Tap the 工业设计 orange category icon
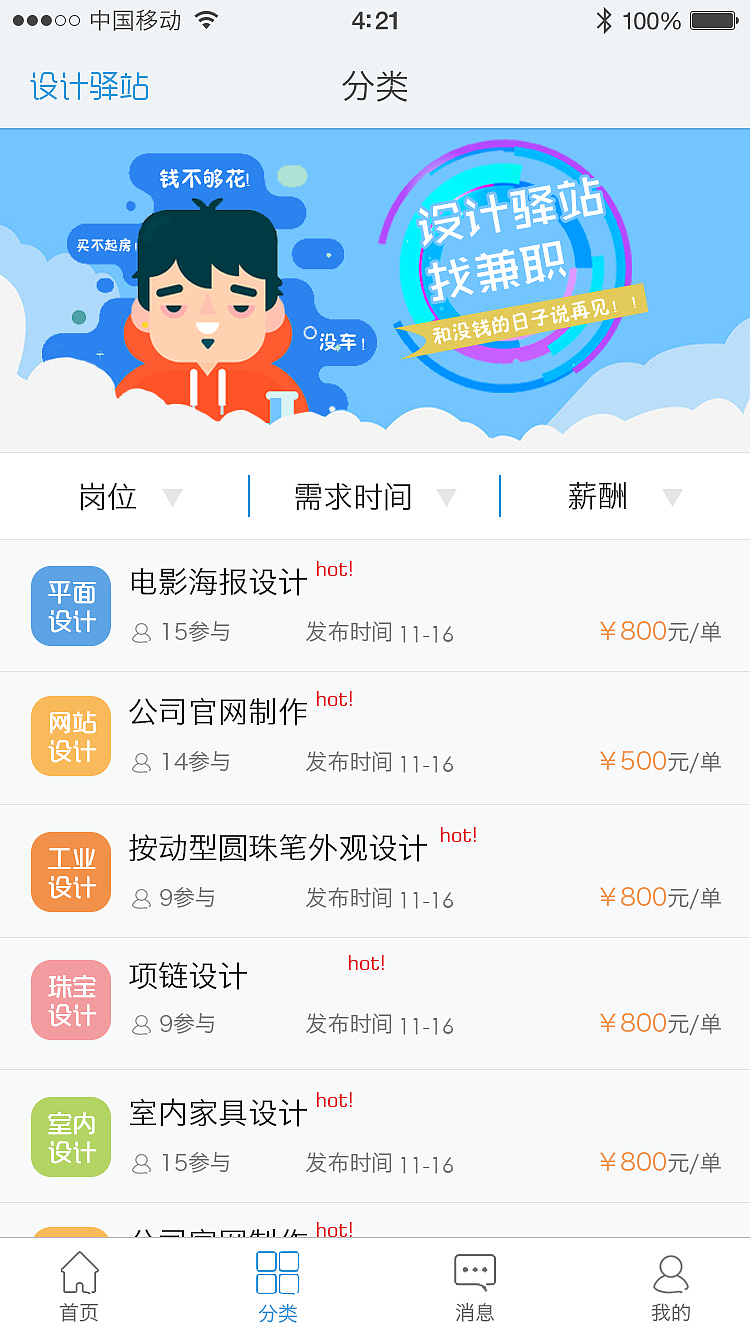Screen dimensions: 750x1334 coord(71,871)
